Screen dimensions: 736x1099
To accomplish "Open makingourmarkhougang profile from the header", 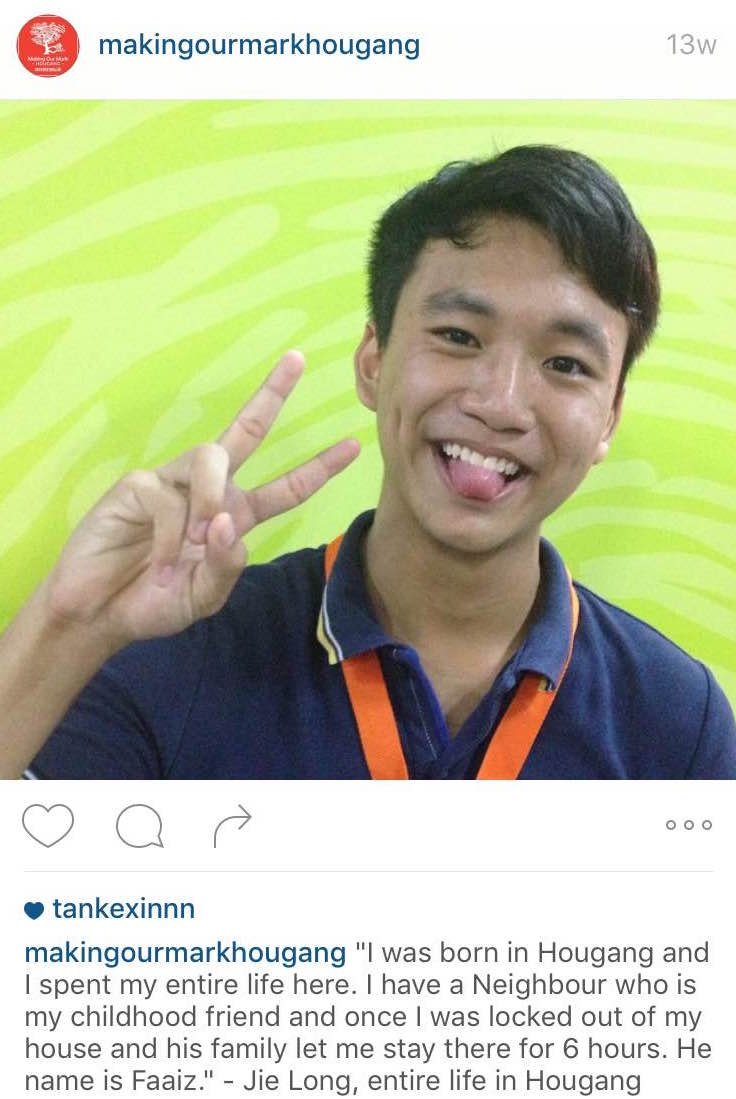I will [x=258, y=46].
